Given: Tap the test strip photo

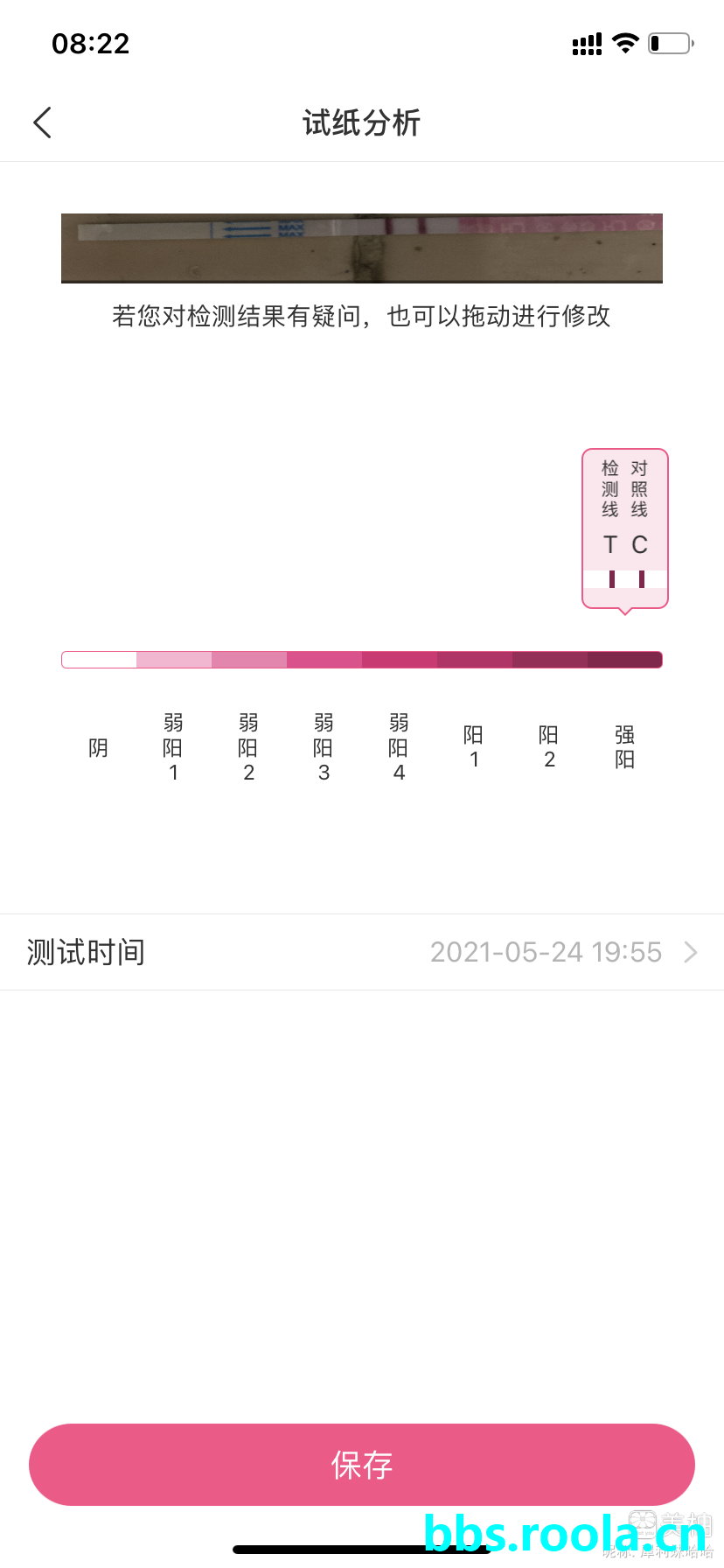Looking at the screenshot, I should pyautogui.click(x=362, y=248).
